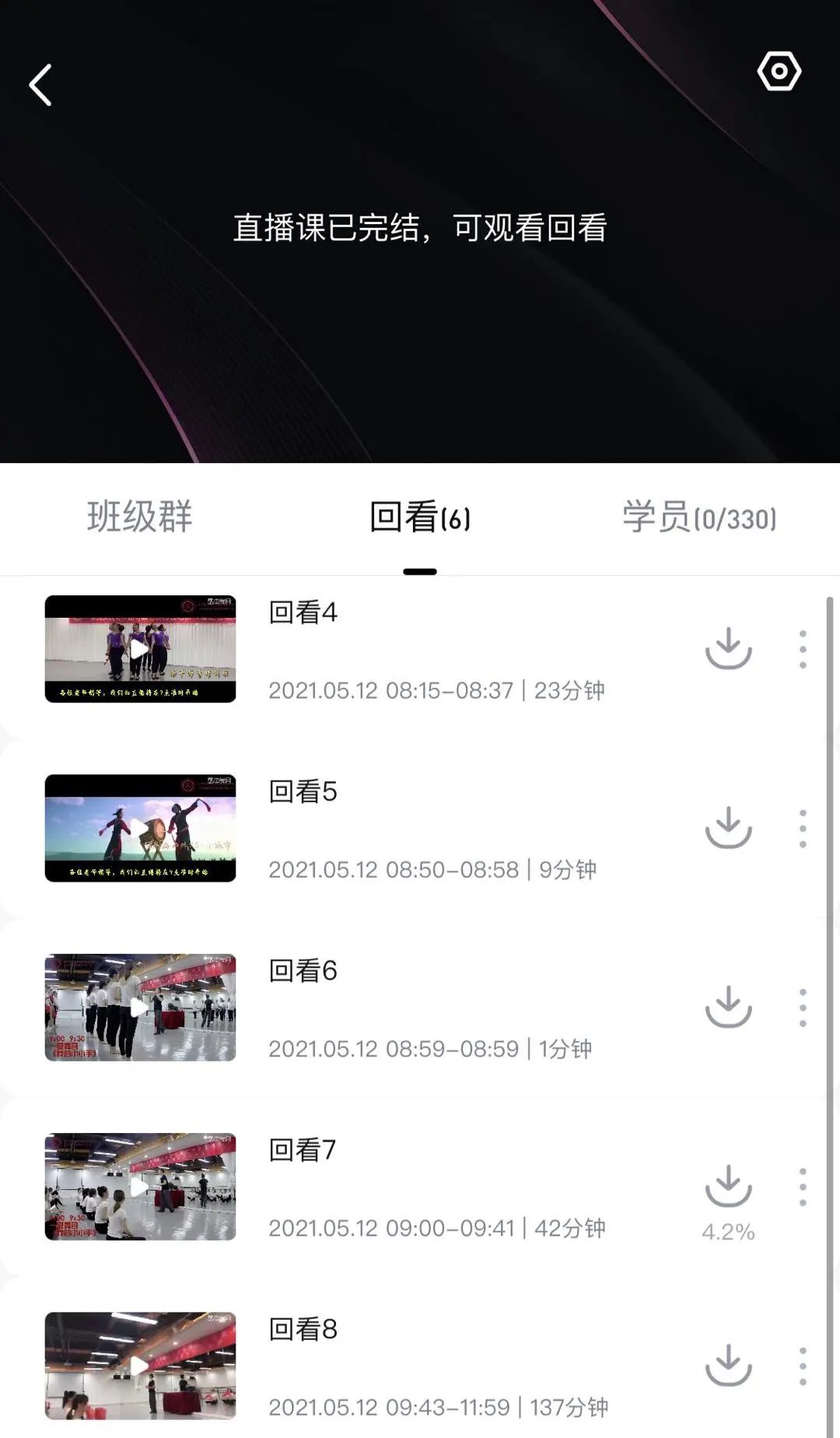Tap the 回看7 download icon

click(x=728, y=1185)
